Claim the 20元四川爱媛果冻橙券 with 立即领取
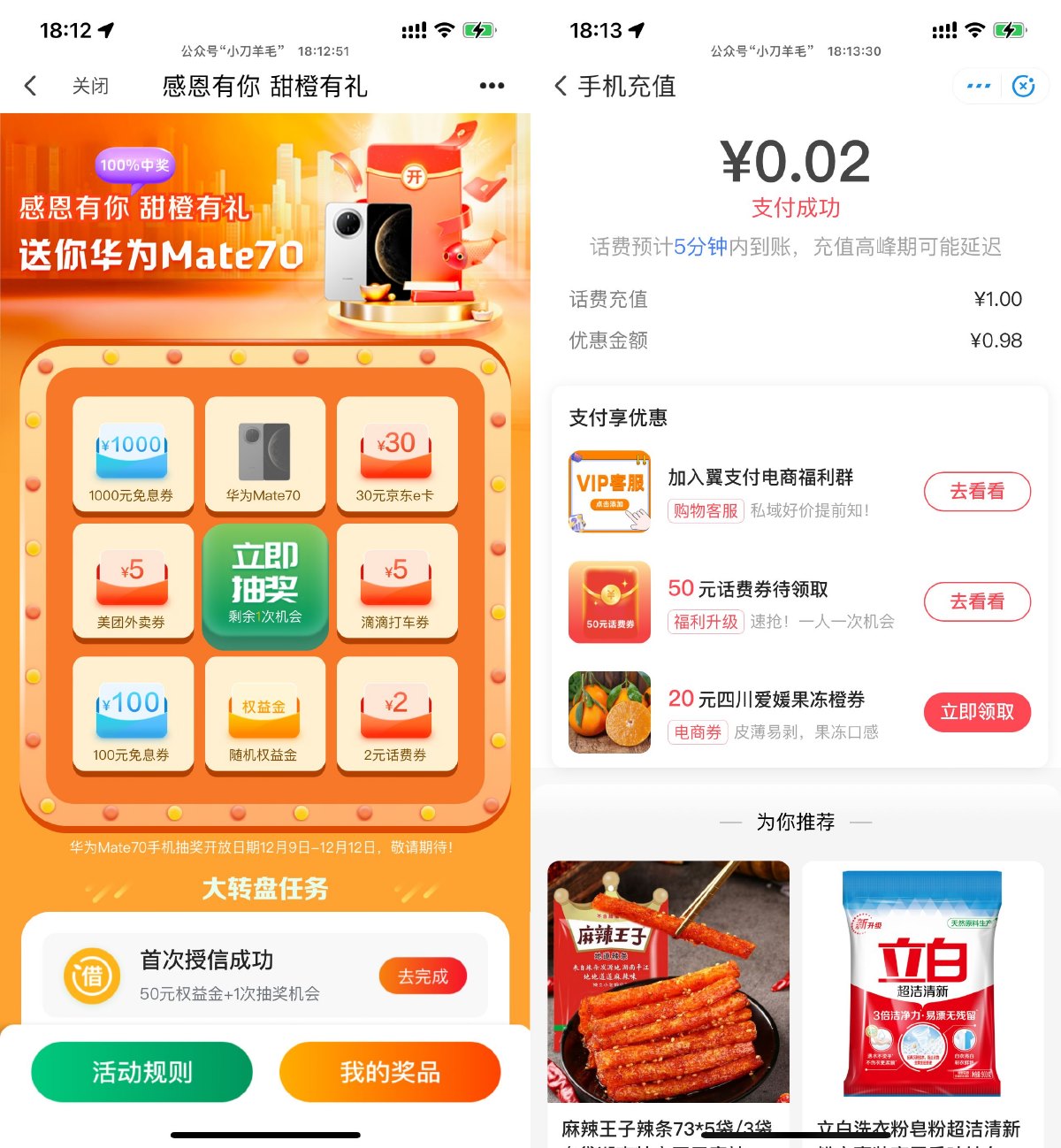 (977, 712)
